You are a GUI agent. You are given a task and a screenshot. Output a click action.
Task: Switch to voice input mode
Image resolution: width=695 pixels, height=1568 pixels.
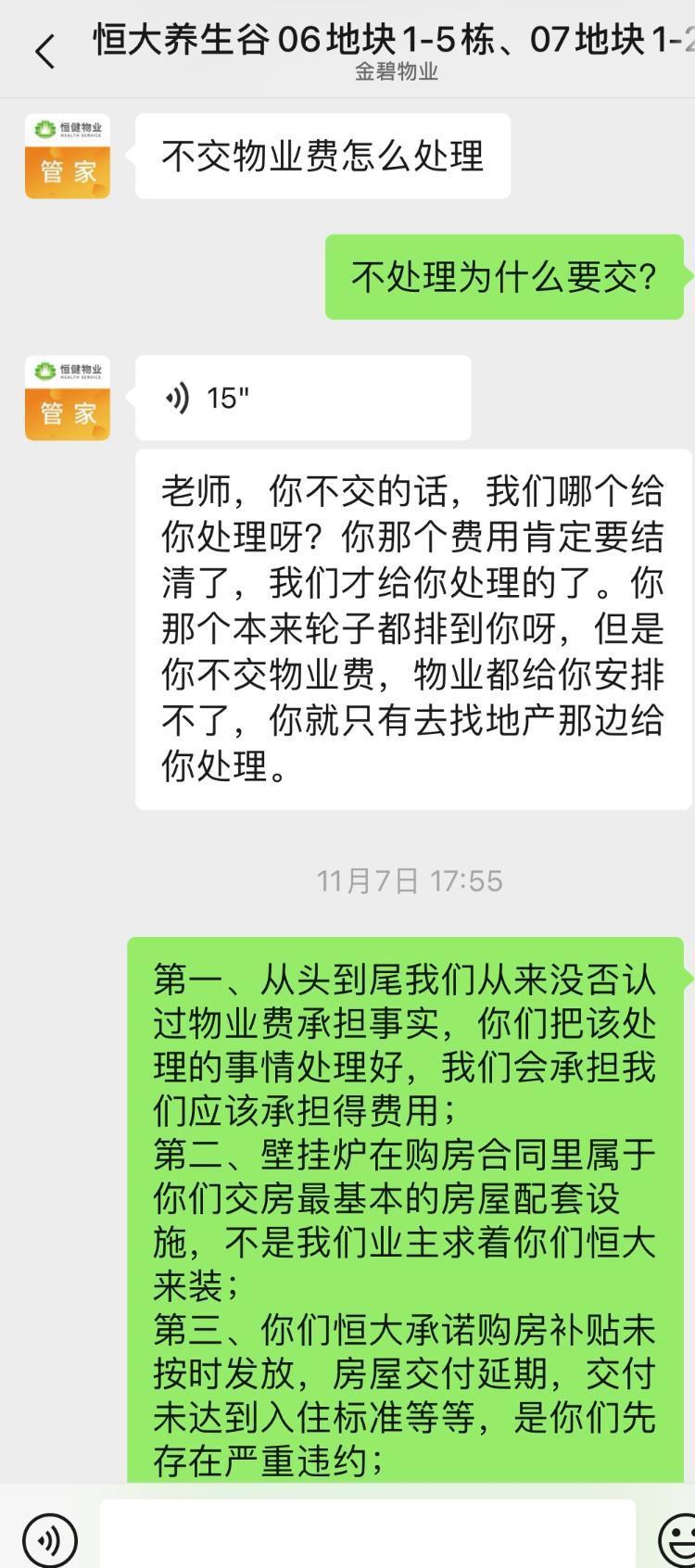click(x=49, y=1540)
